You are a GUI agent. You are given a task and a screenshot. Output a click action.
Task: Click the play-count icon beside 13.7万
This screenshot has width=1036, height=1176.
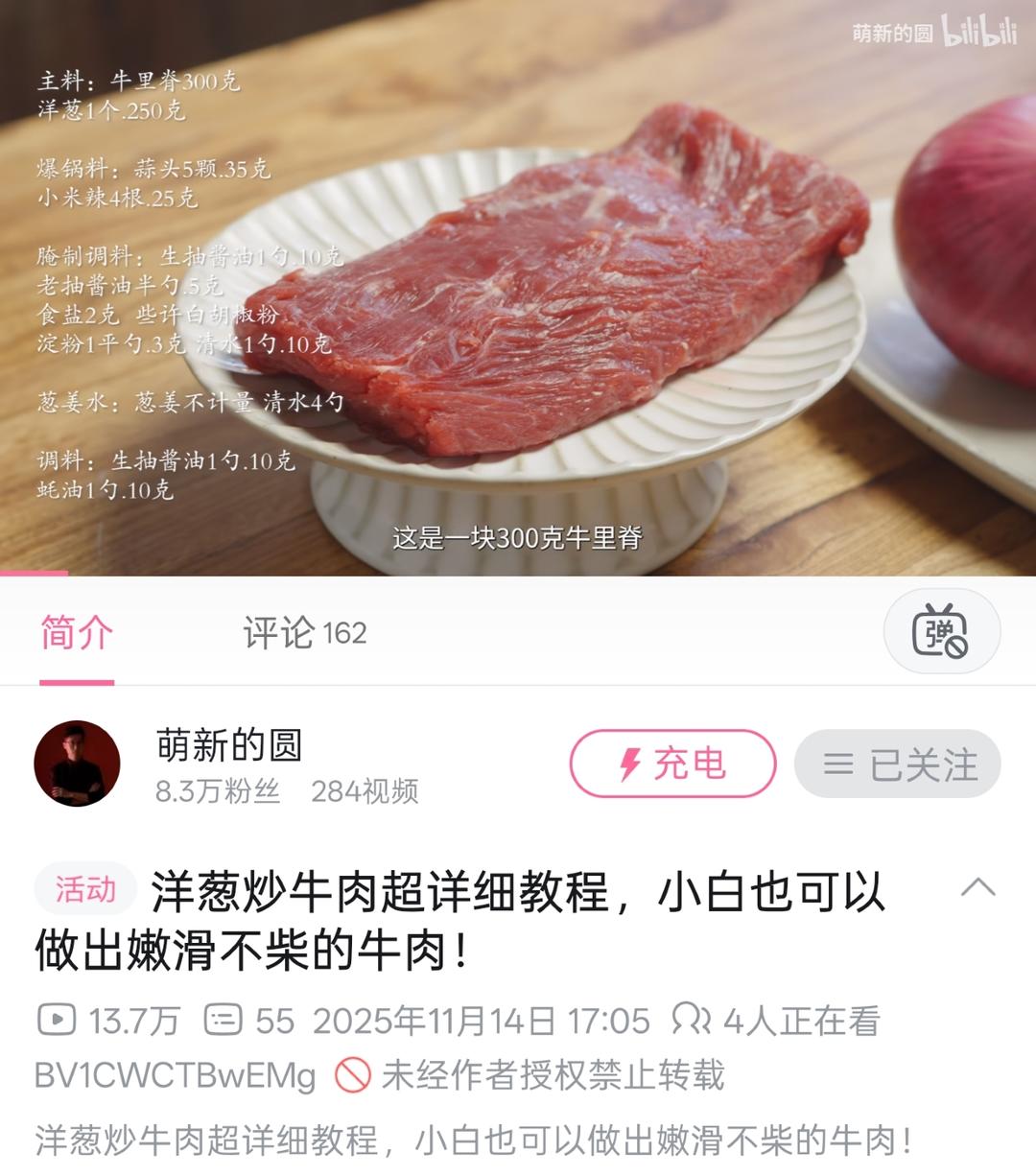click(62, 1021)
